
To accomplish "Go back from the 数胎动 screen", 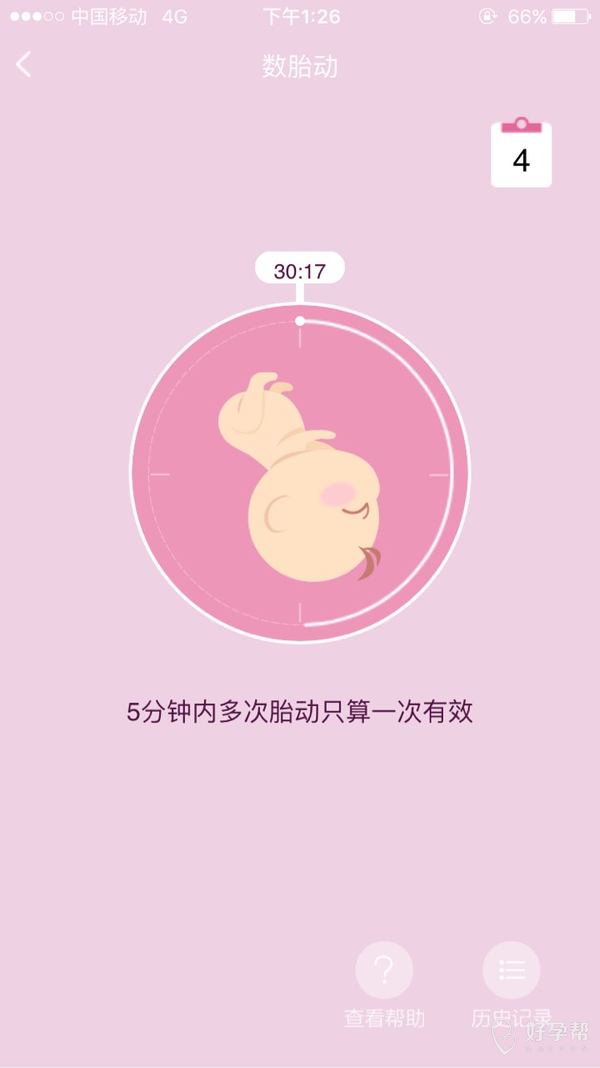I will (x=24, y=66).
